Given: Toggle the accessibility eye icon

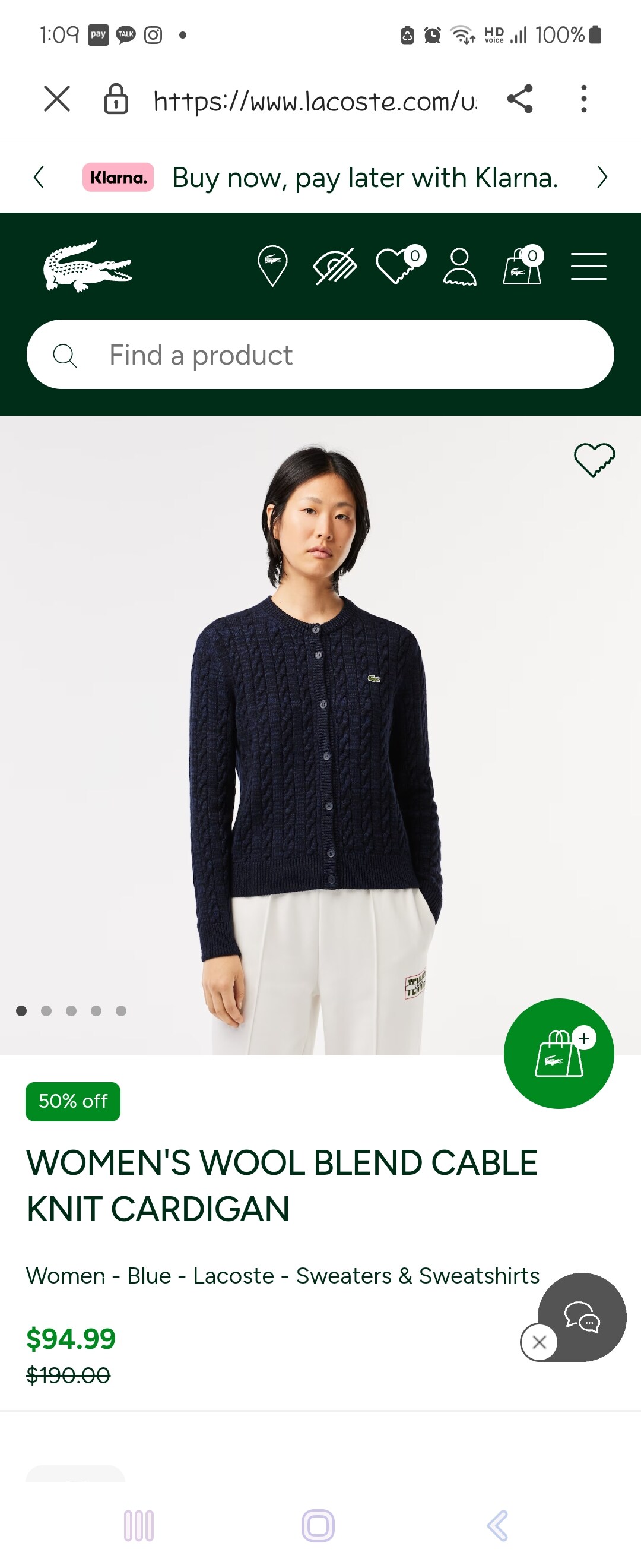Looking at the screenshot, I should [335, 266].
